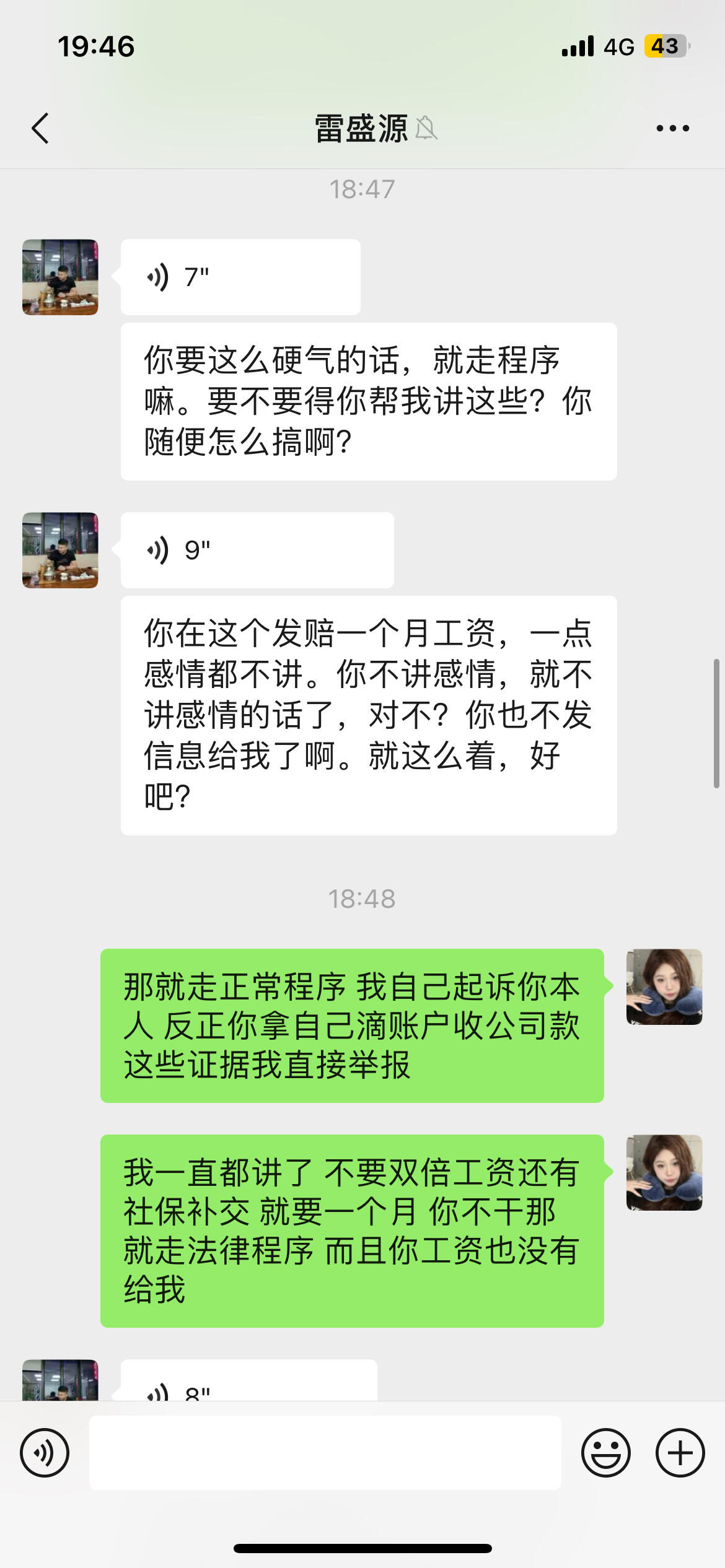Go back to the chat list
The width and height of the screenshot is (725, 1568).
(41, 128)
